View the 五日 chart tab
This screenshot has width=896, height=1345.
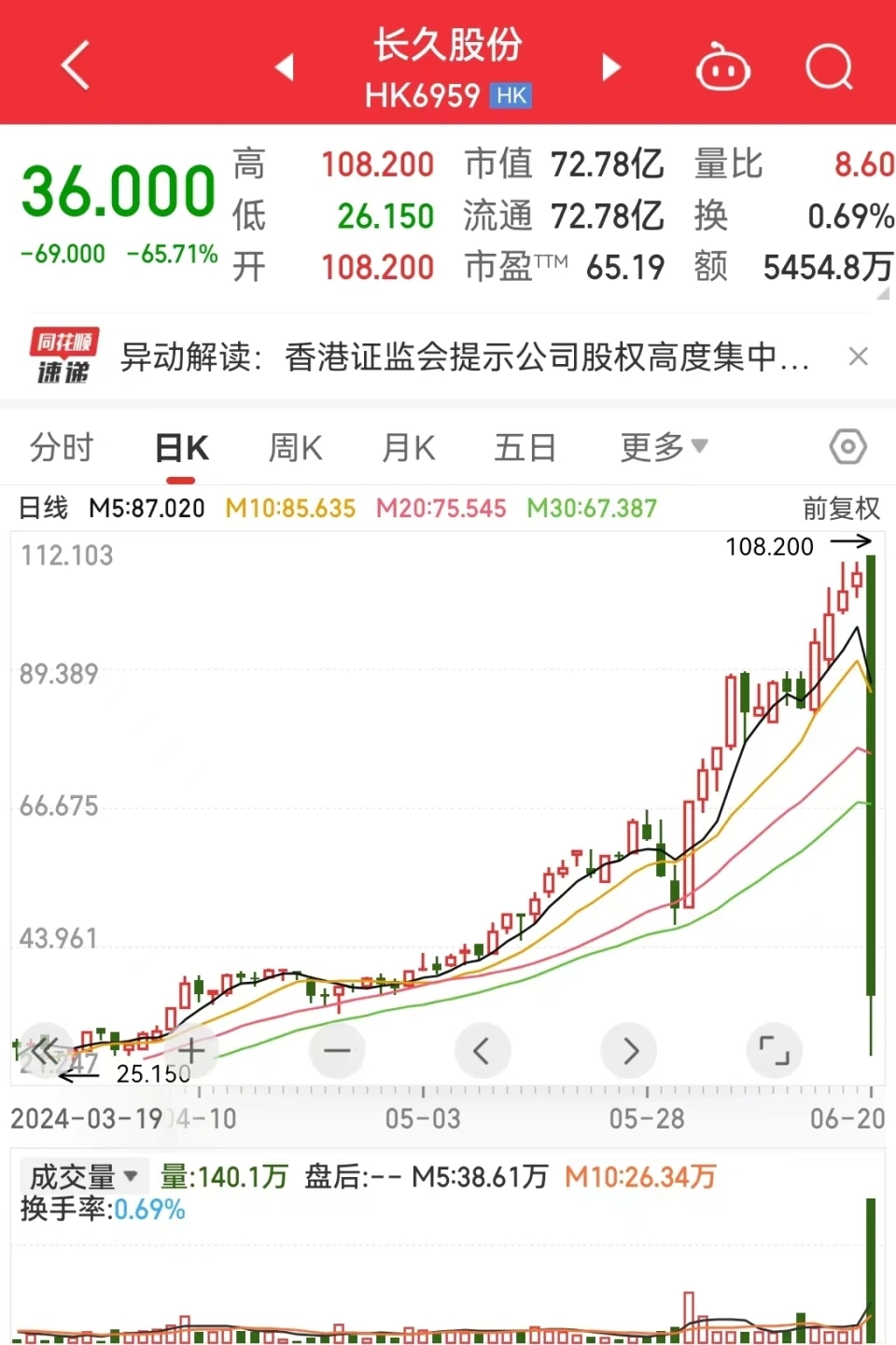tap(525, 448)
